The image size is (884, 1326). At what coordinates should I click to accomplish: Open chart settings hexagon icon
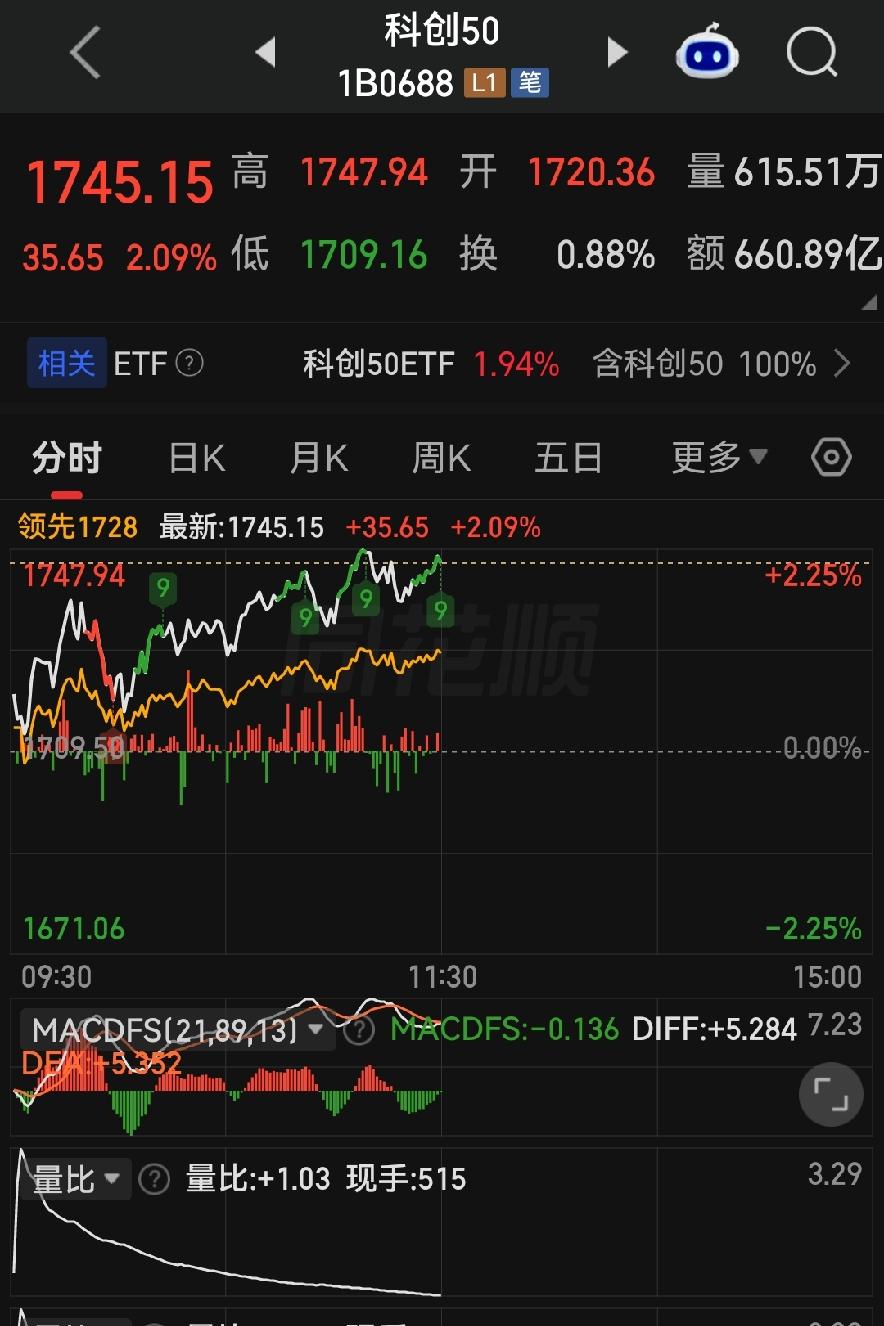click(831, 458)
